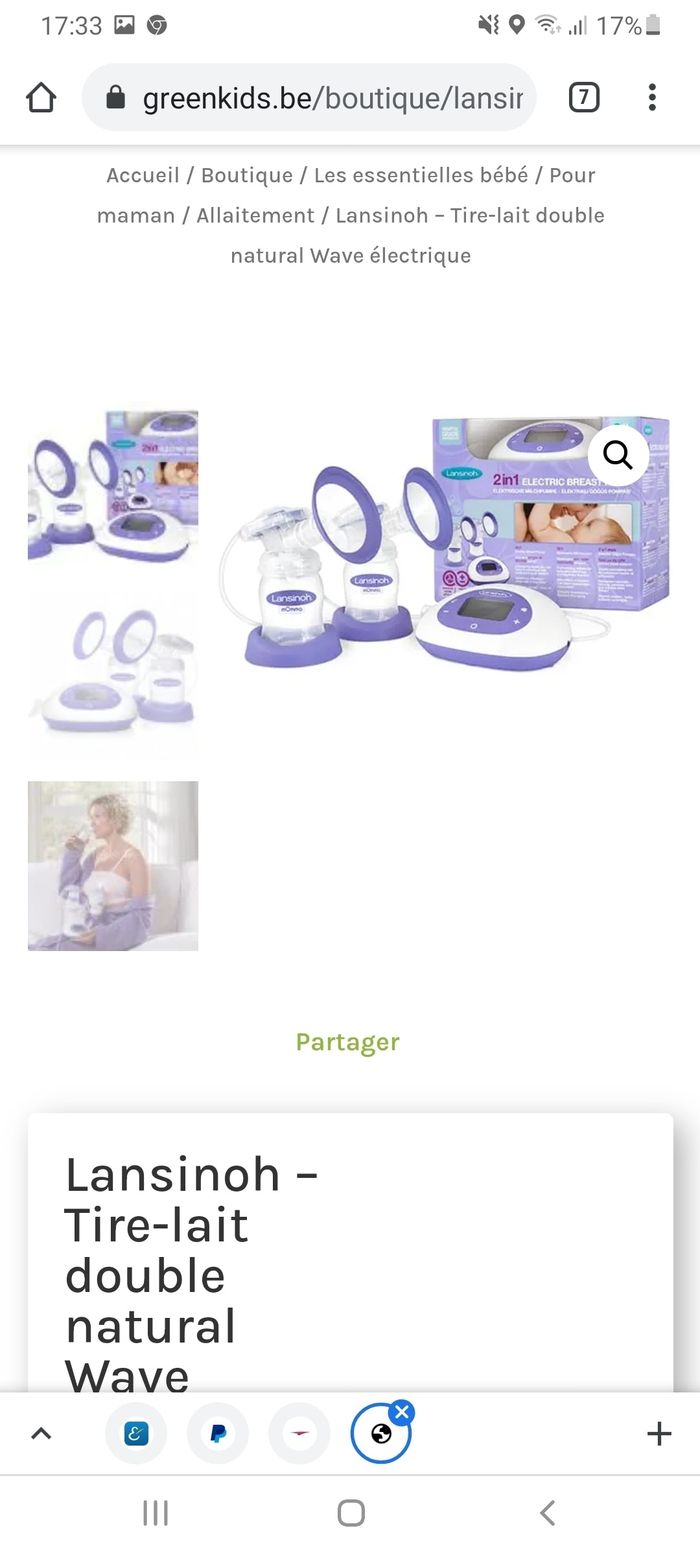Switch to the tab with the blue ampersand icon

coord(136,1434)
